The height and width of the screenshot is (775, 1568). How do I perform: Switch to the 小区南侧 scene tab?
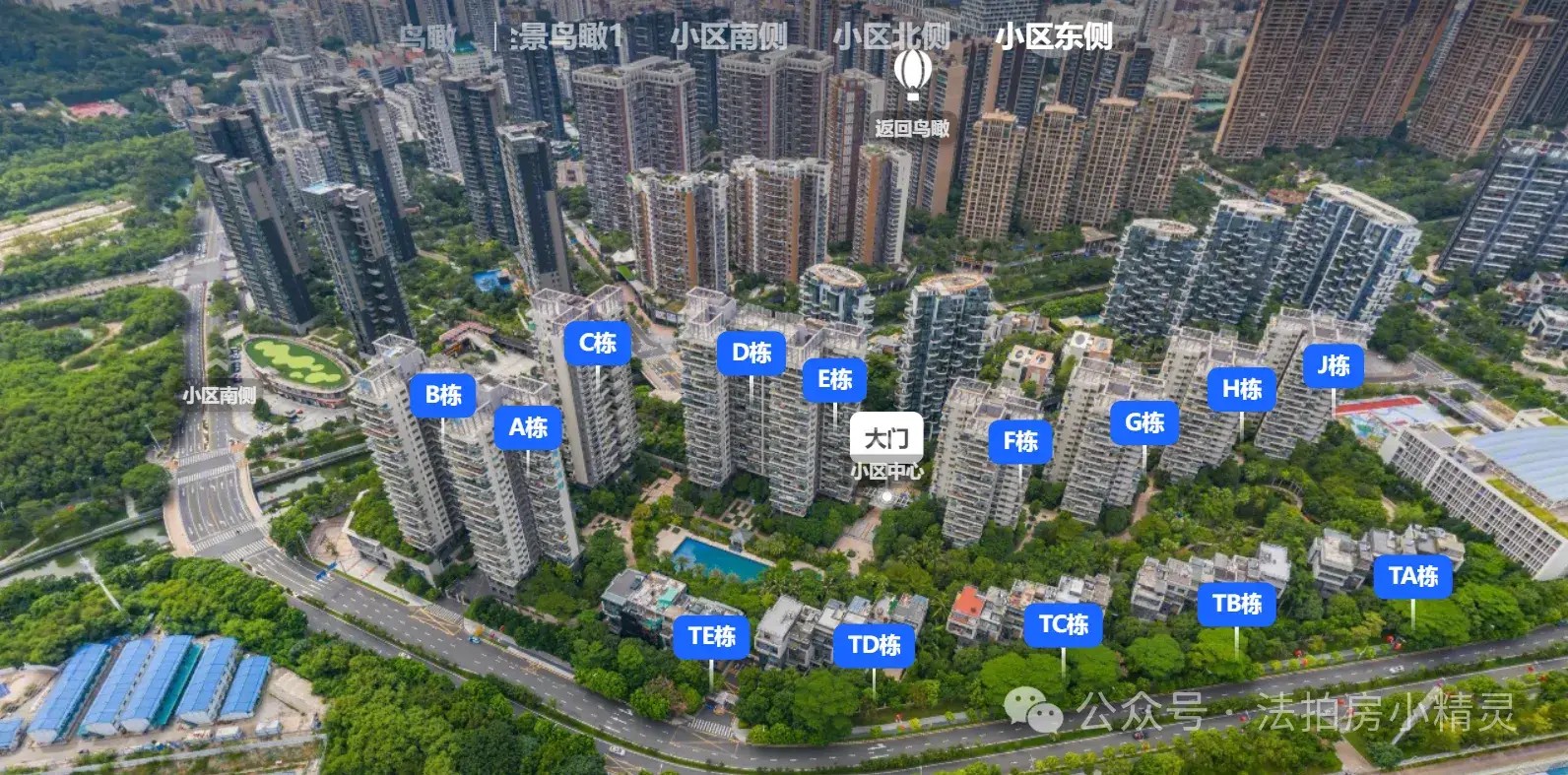729,36
